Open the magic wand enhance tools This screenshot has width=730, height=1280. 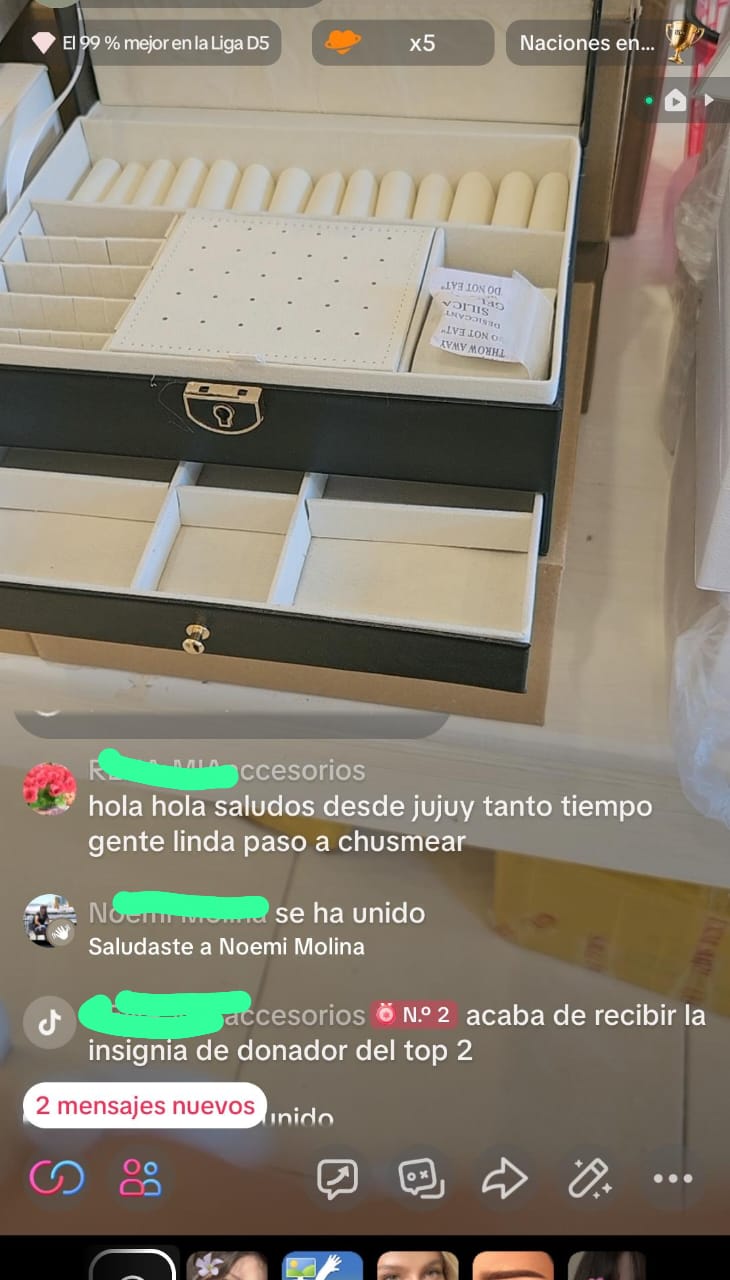pos(589,1179)
